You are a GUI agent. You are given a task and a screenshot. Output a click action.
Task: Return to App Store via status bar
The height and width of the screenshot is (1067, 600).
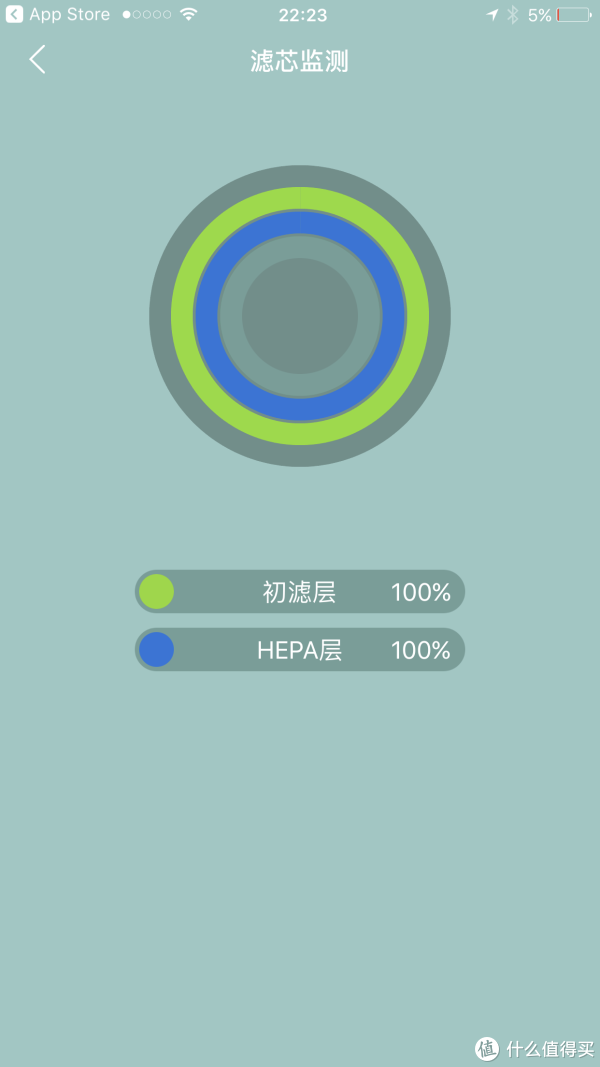(58, 14)
